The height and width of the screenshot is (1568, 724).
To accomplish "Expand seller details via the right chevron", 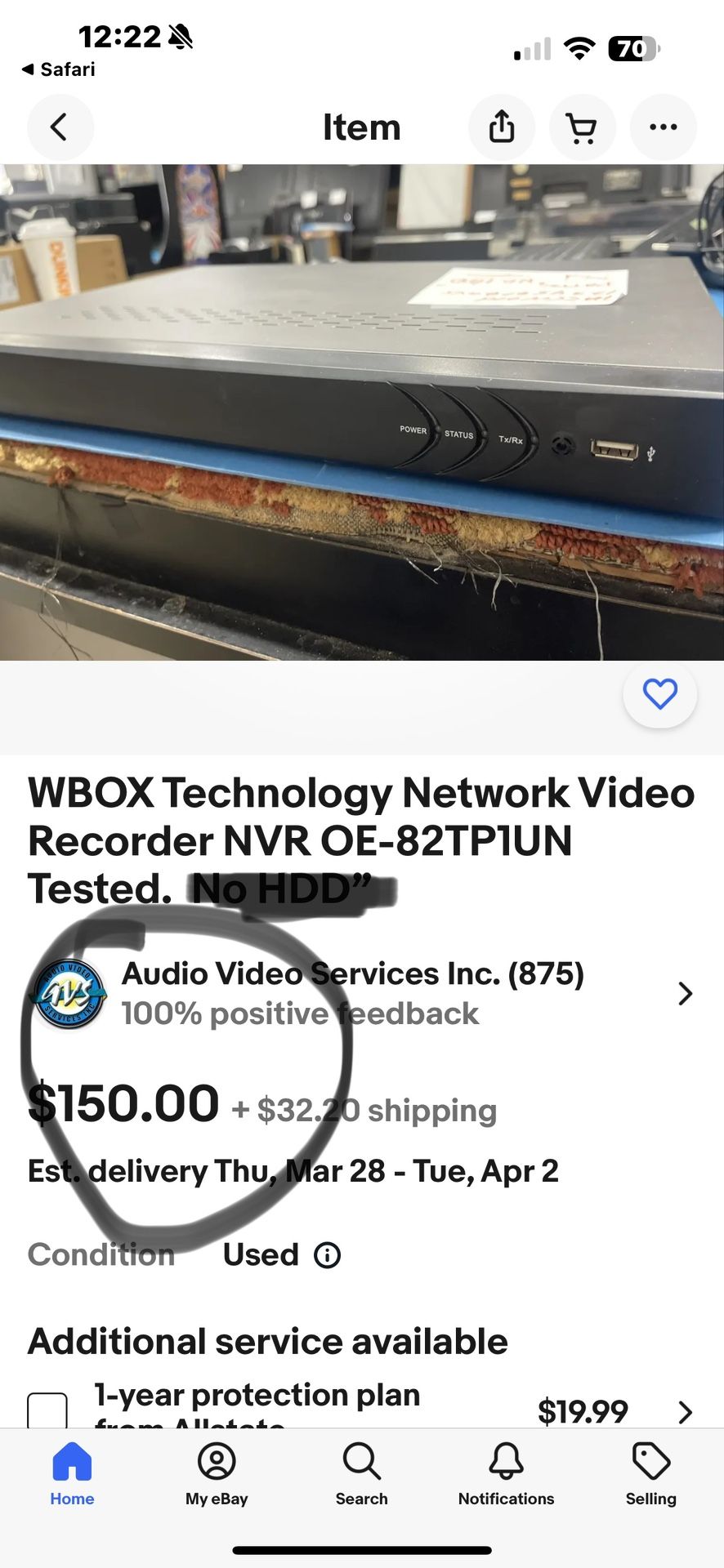I will [x=685, y=993].
